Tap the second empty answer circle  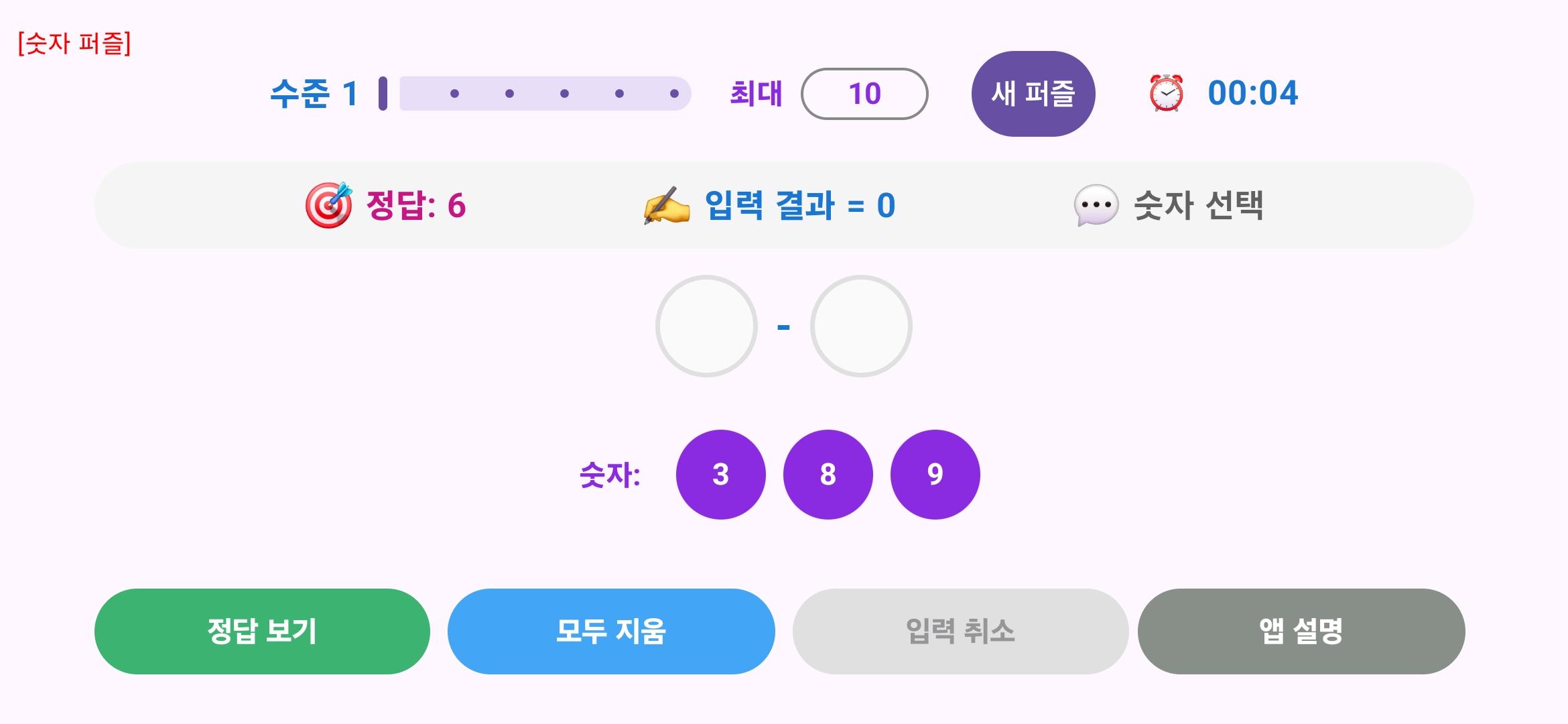tap(861, 326)
